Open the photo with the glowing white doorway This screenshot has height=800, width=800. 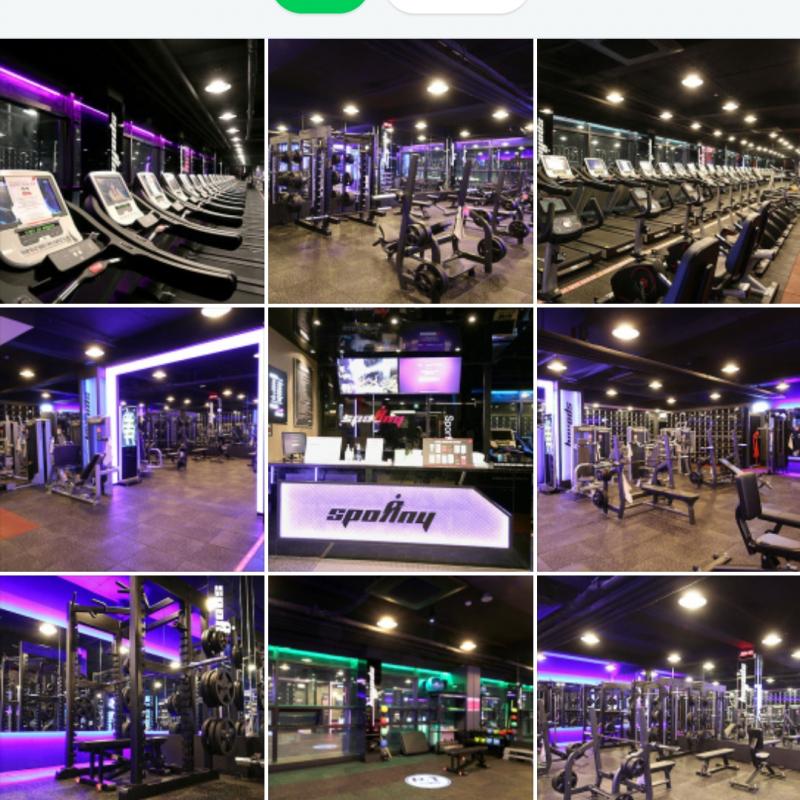pos(132,439)
